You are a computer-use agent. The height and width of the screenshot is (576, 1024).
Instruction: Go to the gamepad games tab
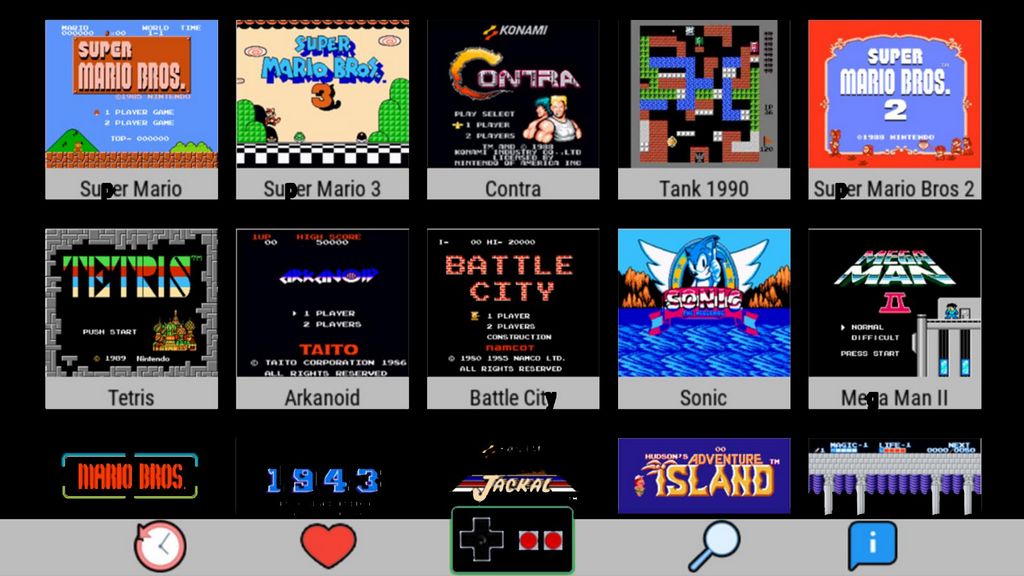(512, 541)
